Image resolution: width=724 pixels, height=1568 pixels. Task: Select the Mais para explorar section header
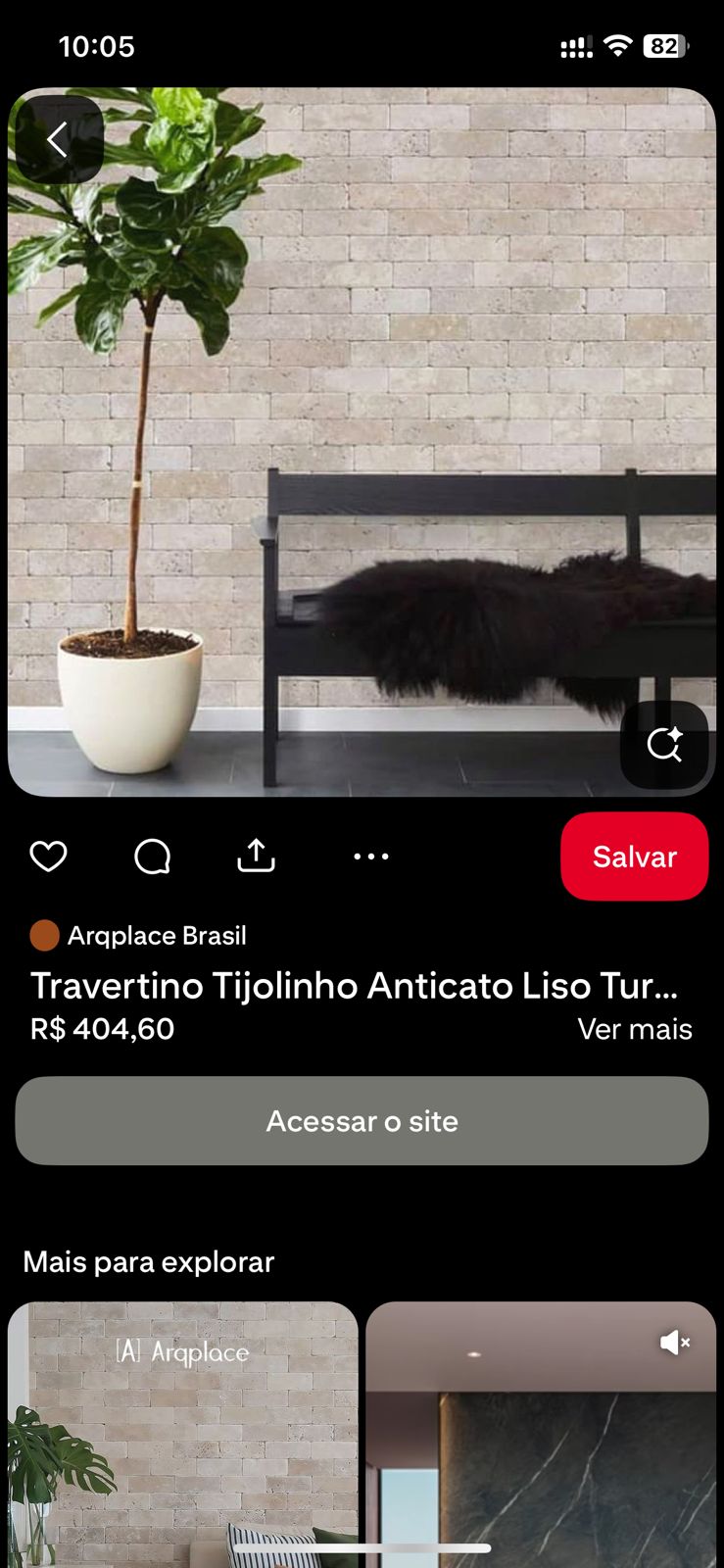[x=150, y=1262]
